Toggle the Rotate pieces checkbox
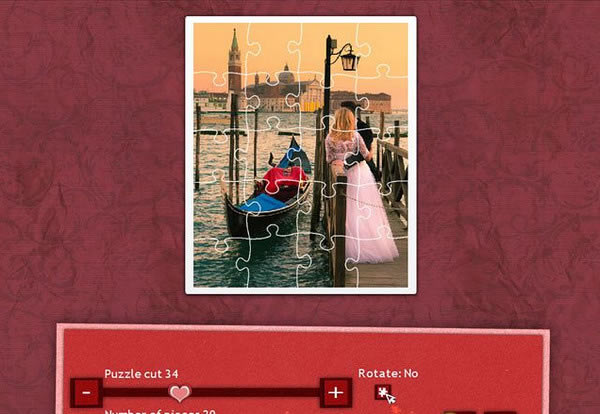The image size is (600, 414). 382,391
